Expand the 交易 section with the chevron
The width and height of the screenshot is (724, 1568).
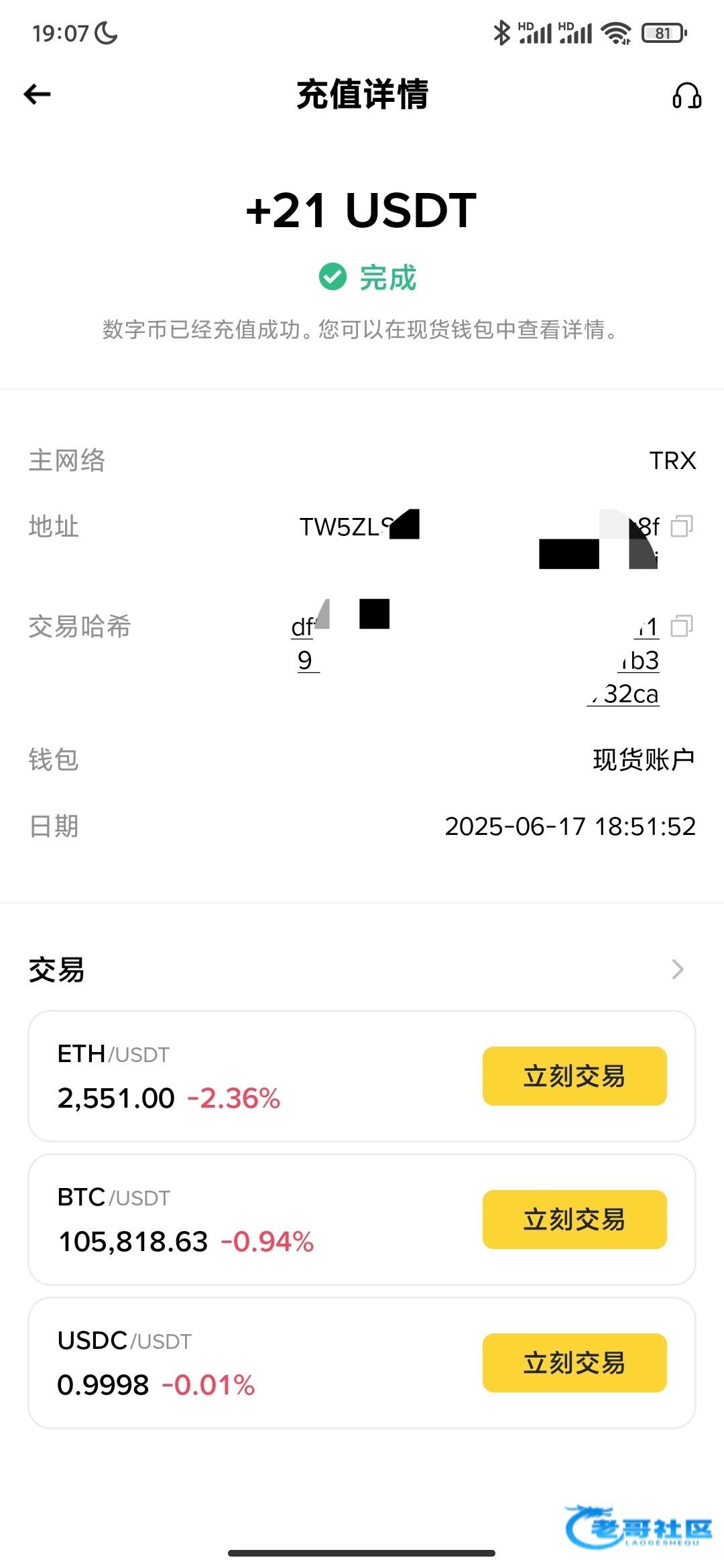tap(678, 970)
